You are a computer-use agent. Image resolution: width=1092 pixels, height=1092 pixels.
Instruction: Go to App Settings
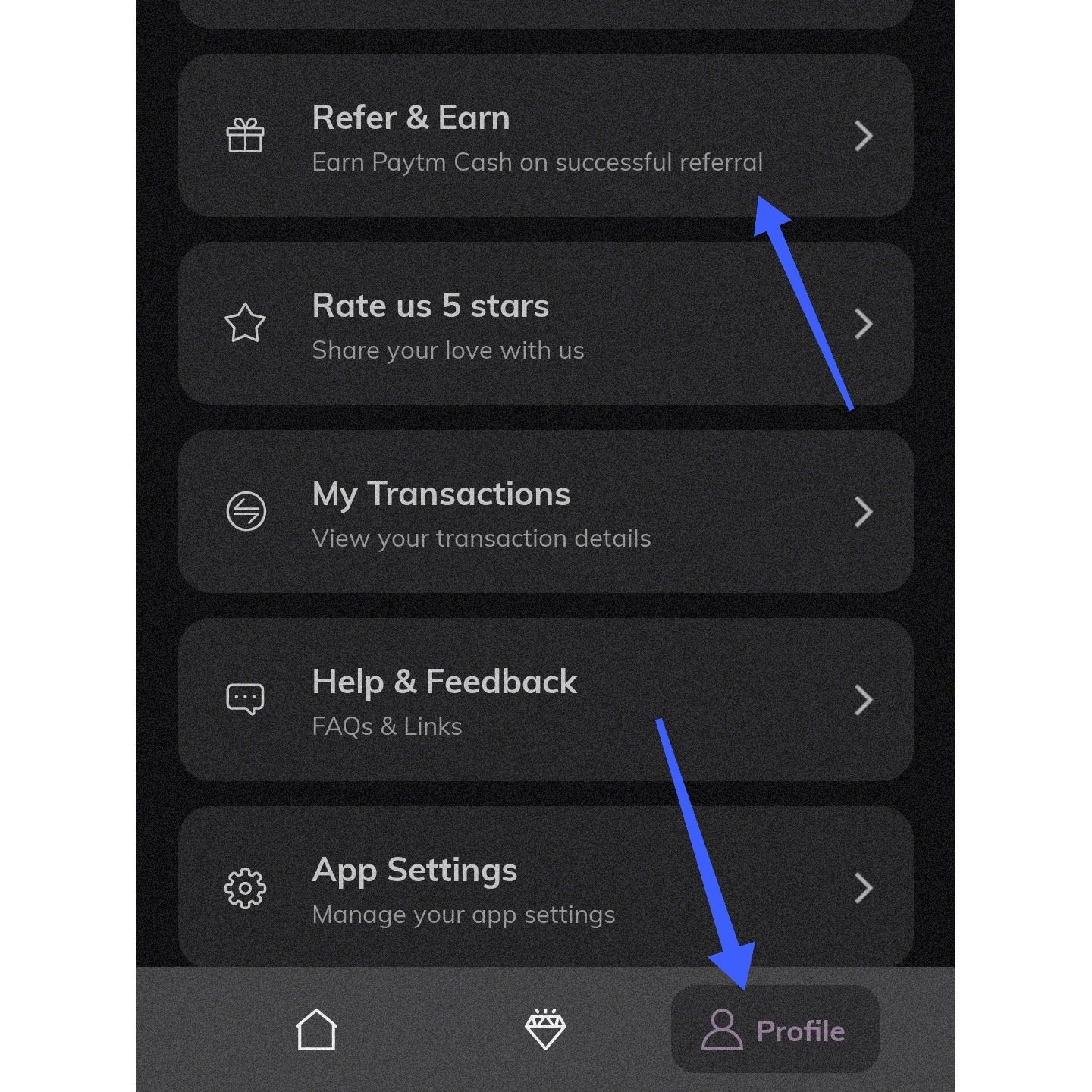tap(544, 887)
